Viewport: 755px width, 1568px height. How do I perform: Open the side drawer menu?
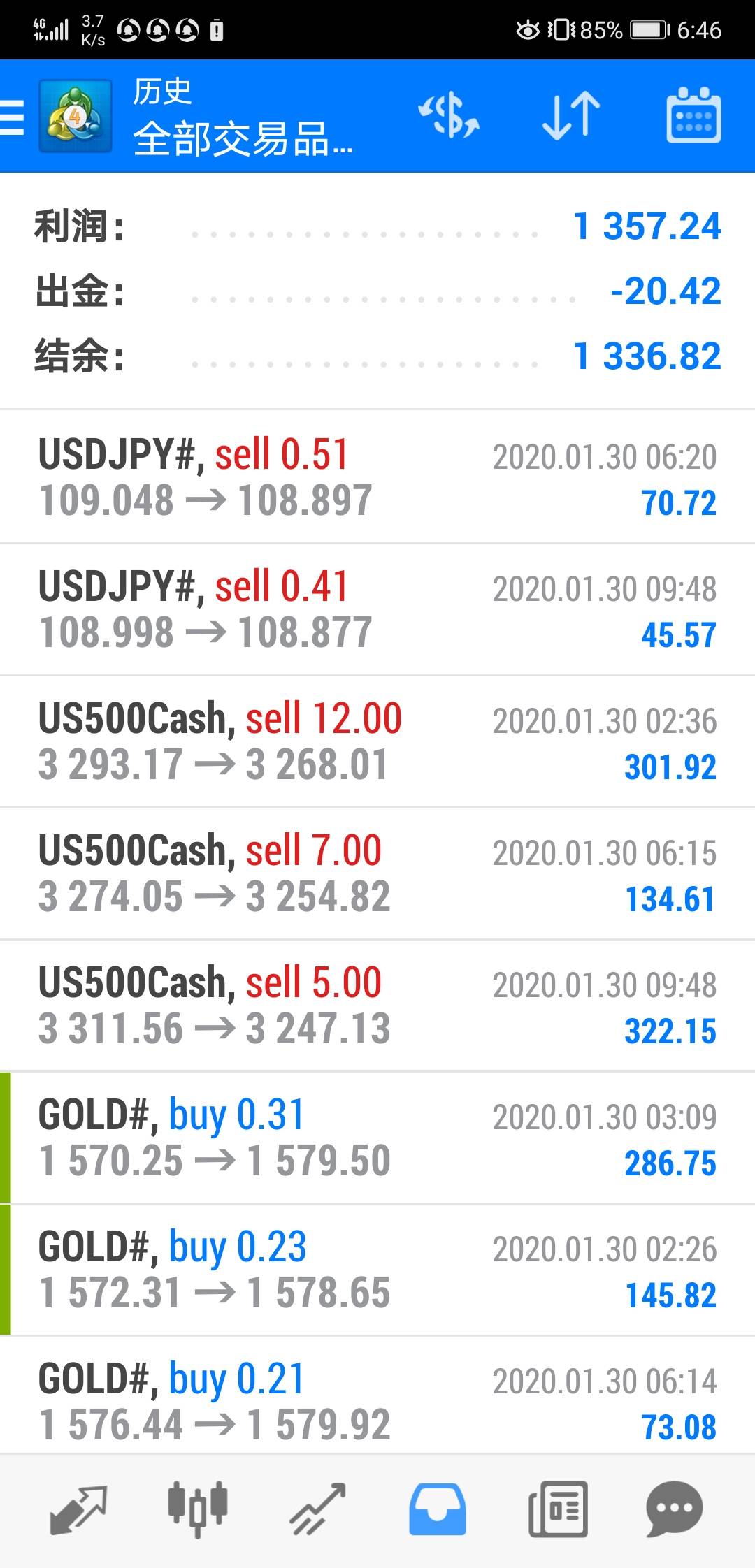[13, 116]
